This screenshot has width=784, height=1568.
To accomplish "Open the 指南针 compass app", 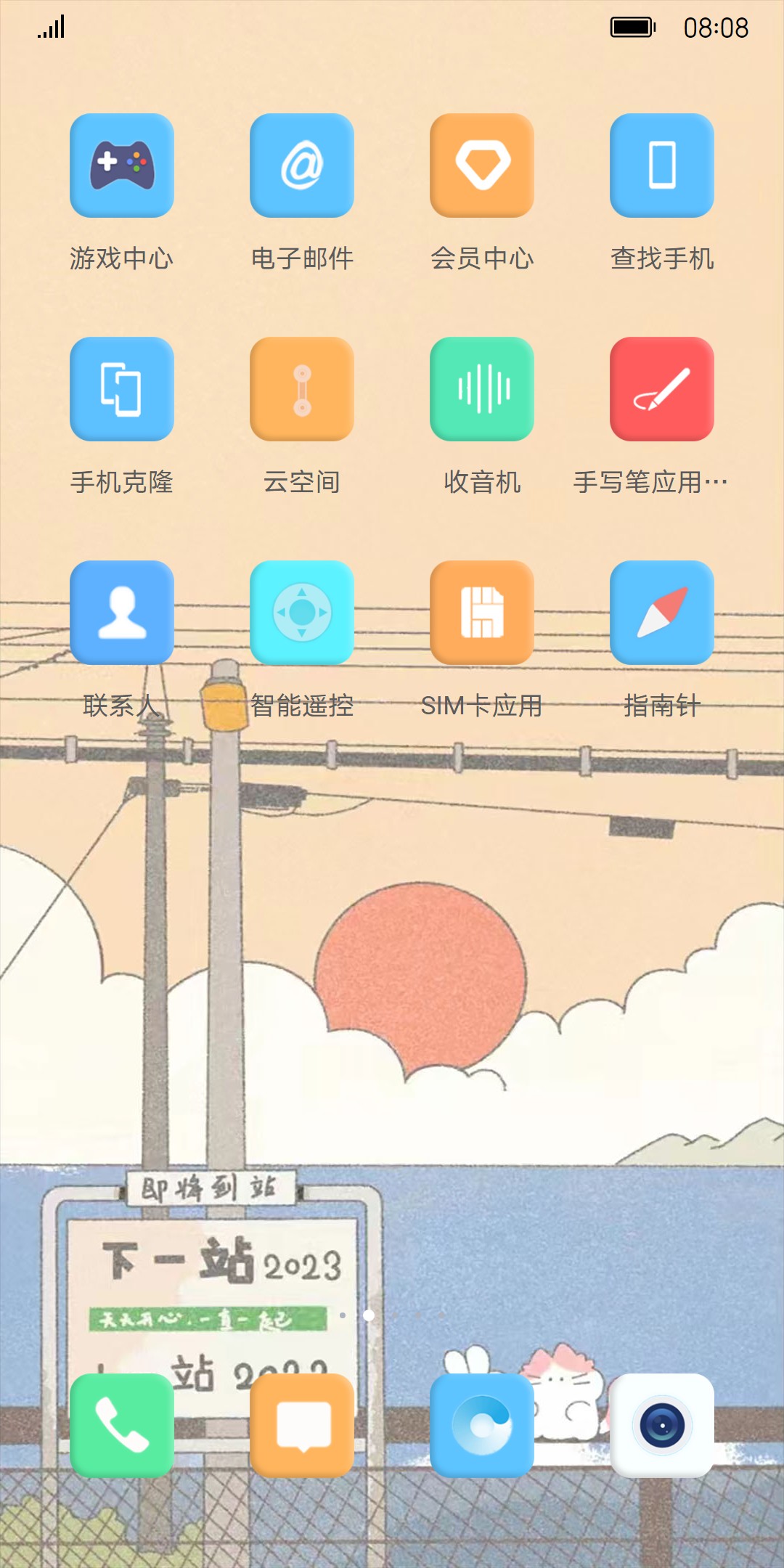I will tap(662, 613).
